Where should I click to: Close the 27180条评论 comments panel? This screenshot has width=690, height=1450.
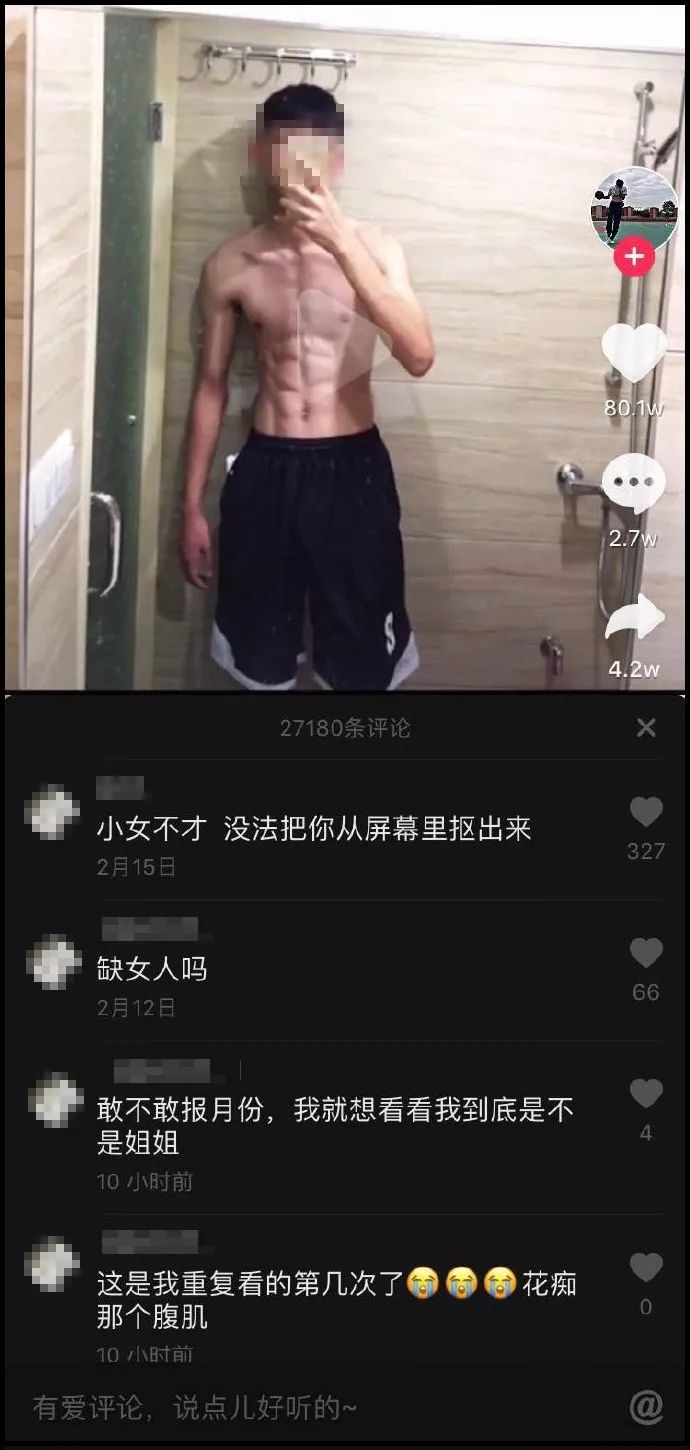click(x=646, y=728)
